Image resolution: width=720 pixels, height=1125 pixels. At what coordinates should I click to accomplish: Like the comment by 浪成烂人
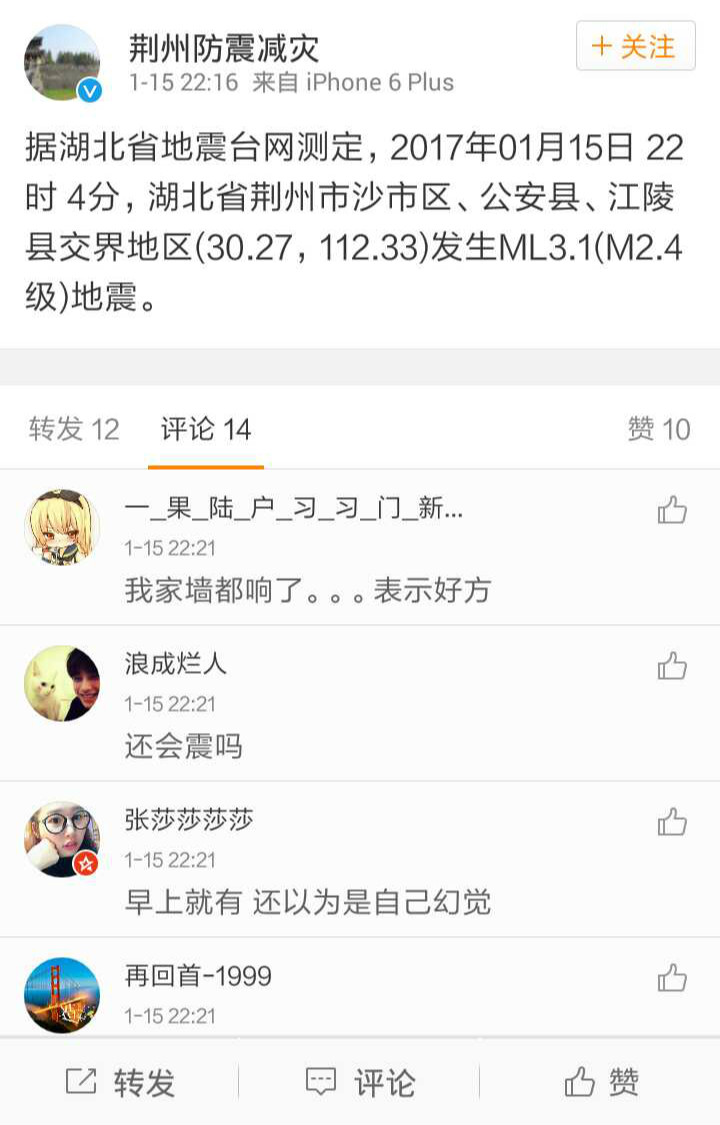tap(672, 666)
